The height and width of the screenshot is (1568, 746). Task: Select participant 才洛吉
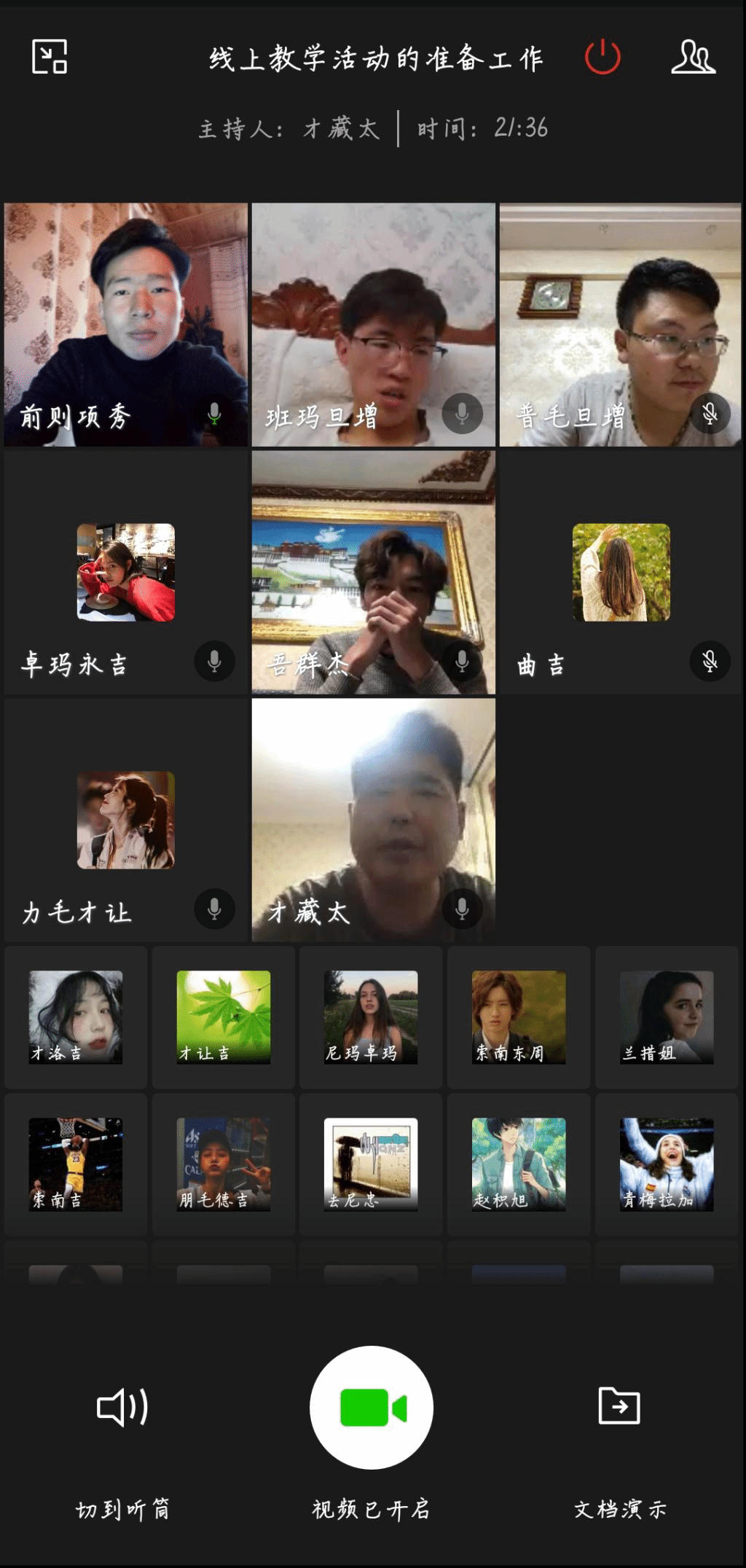(76, 1017)
